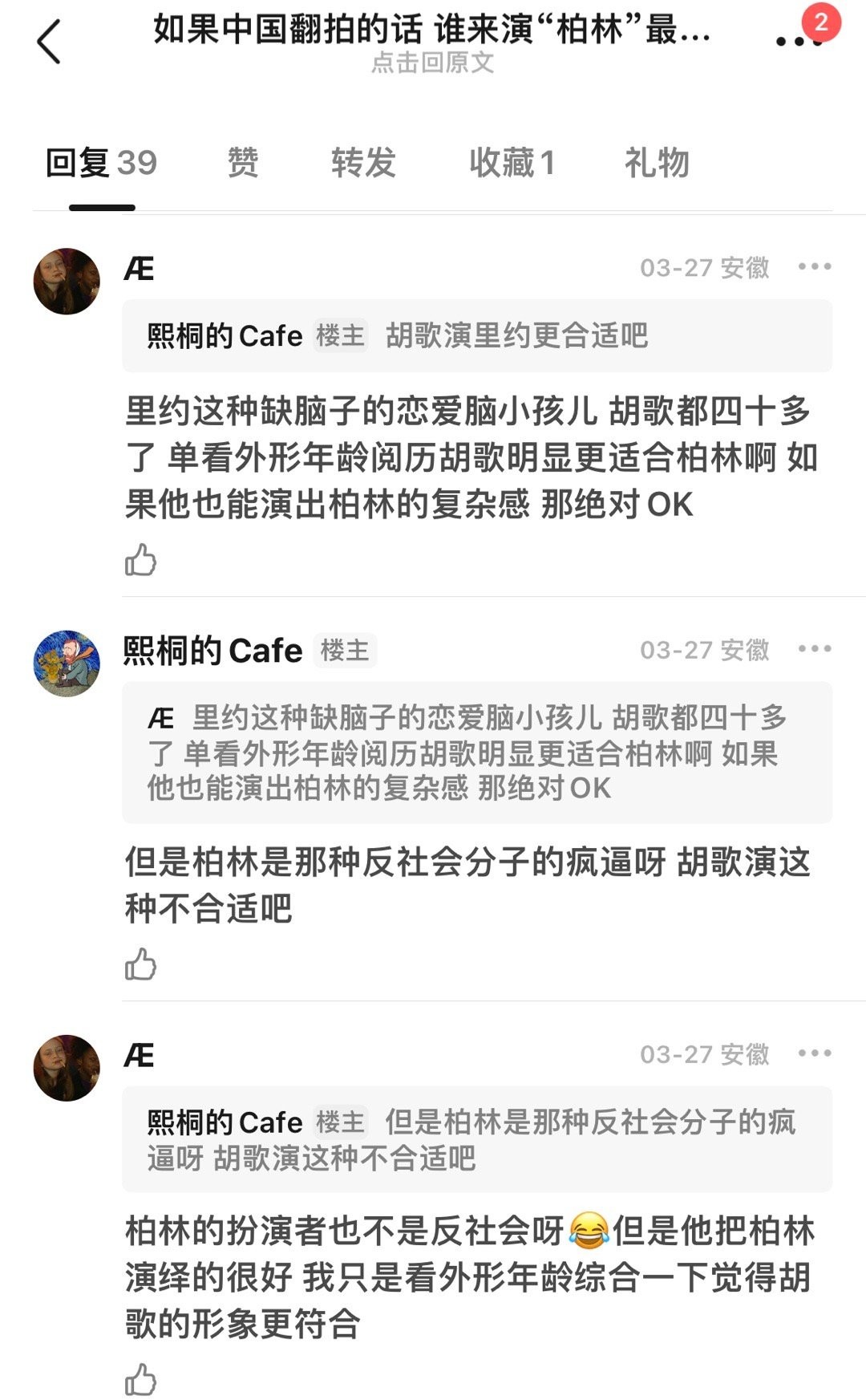Open 熙桐的Cafe's profile avatar

coord(67,663)
